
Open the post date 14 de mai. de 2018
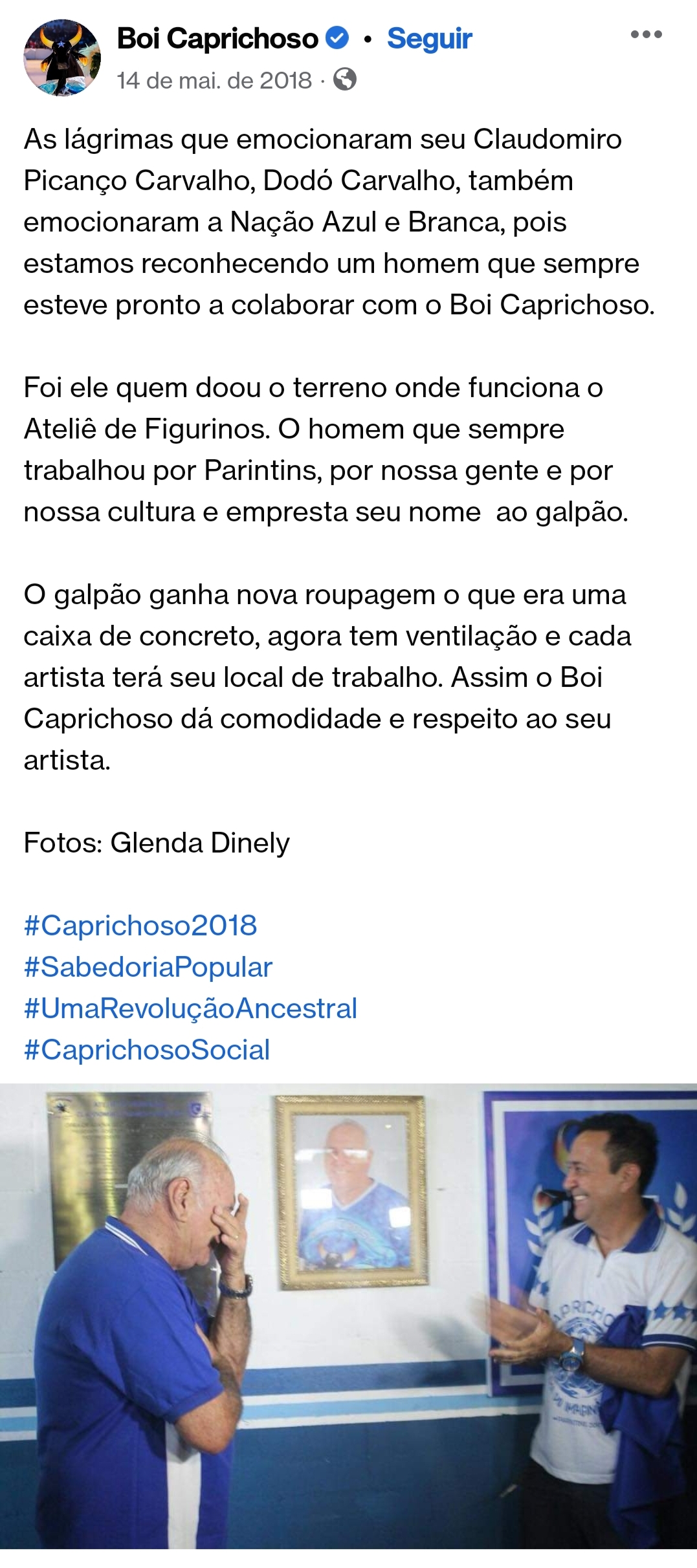click(214, 80)
